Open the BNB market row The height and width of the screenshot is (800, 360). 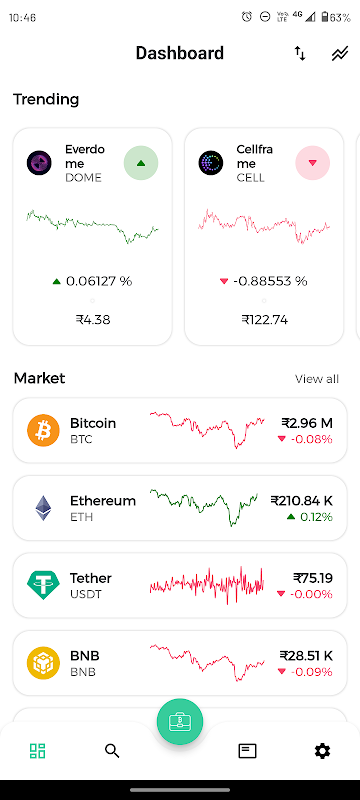180,663
